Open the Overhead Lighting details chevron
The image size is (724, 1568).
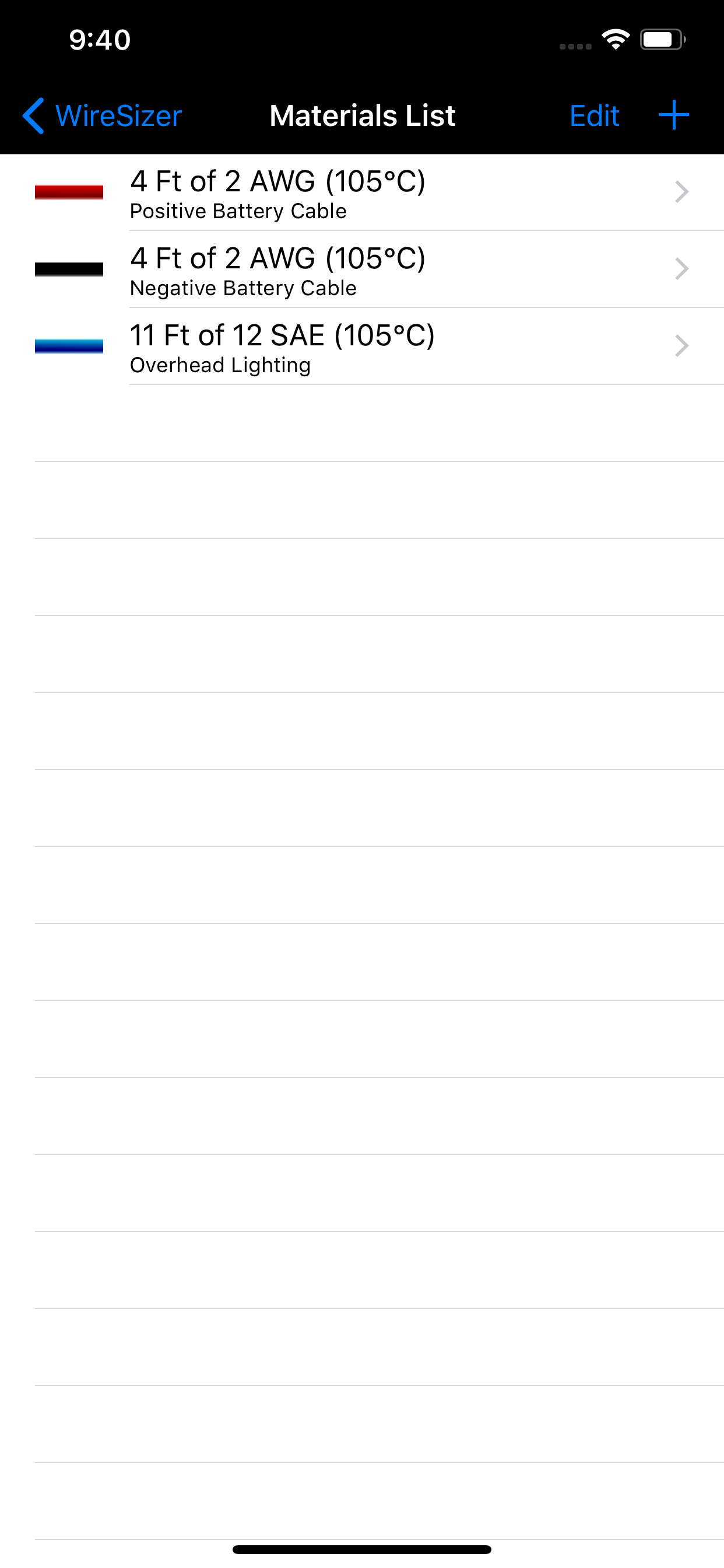682,346
